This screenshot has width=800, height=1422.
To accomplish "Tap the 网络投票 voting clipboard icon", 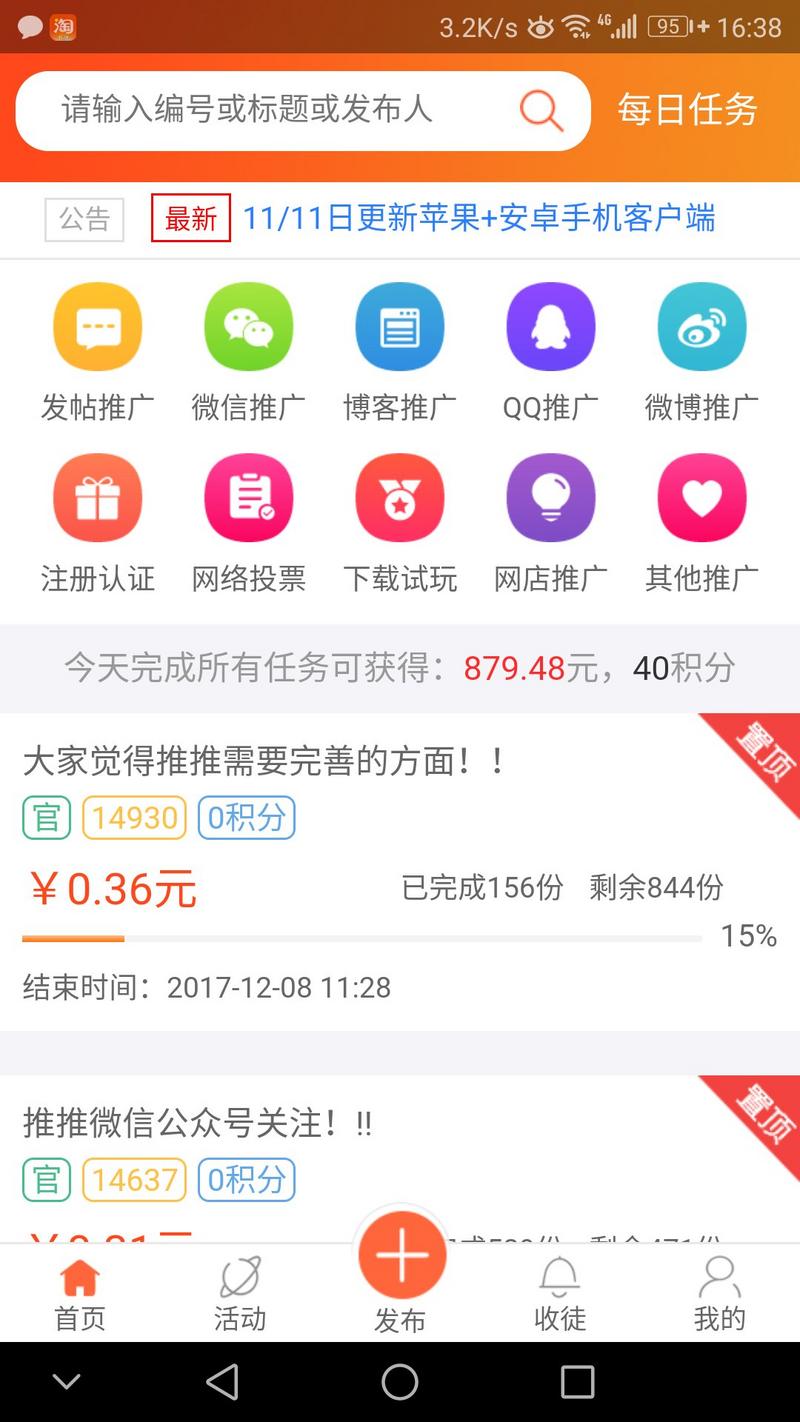I will 248,497.
